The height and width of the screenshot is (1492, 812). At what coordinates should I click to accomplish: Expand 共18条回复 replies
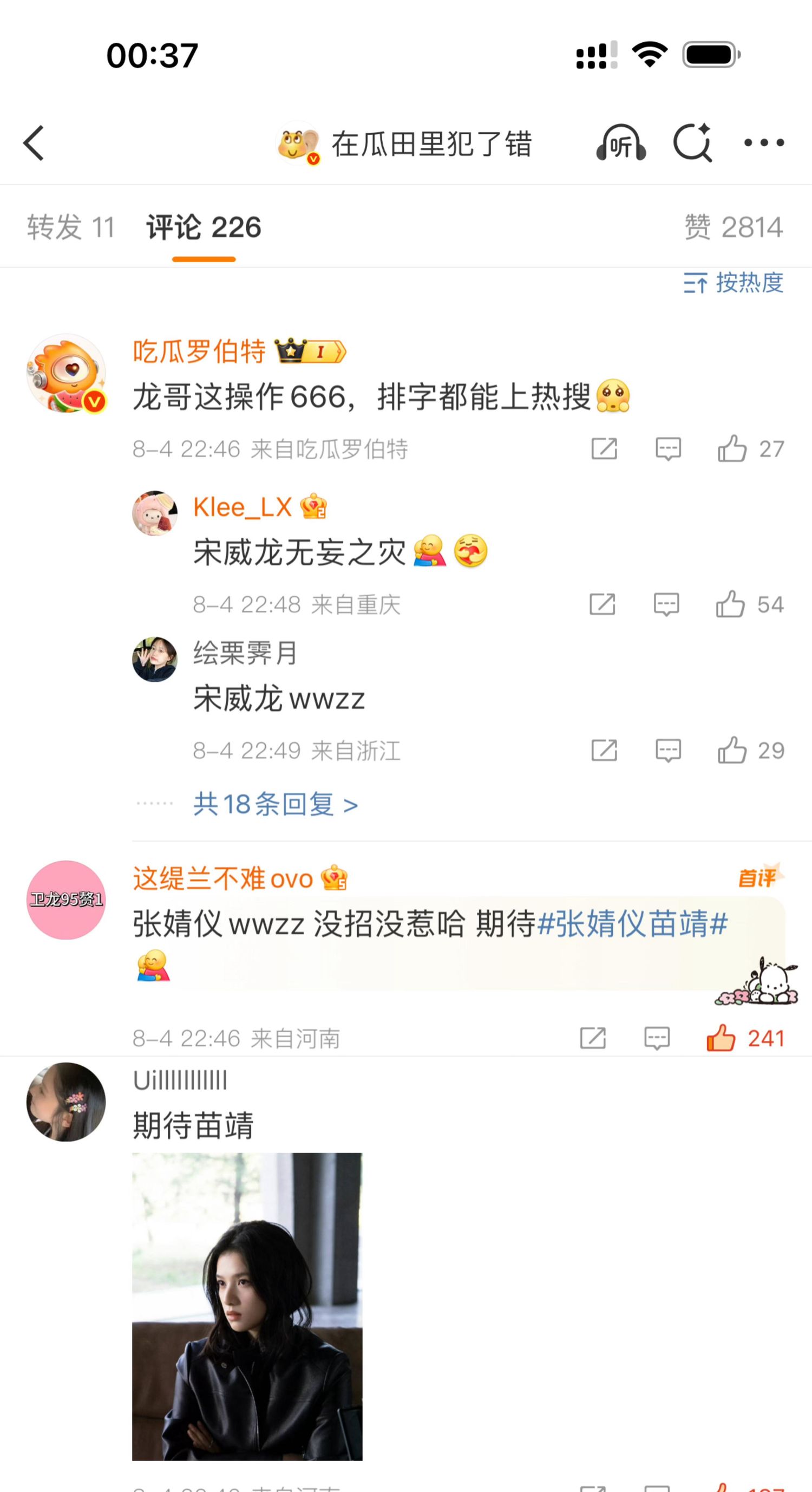(275, 805)
